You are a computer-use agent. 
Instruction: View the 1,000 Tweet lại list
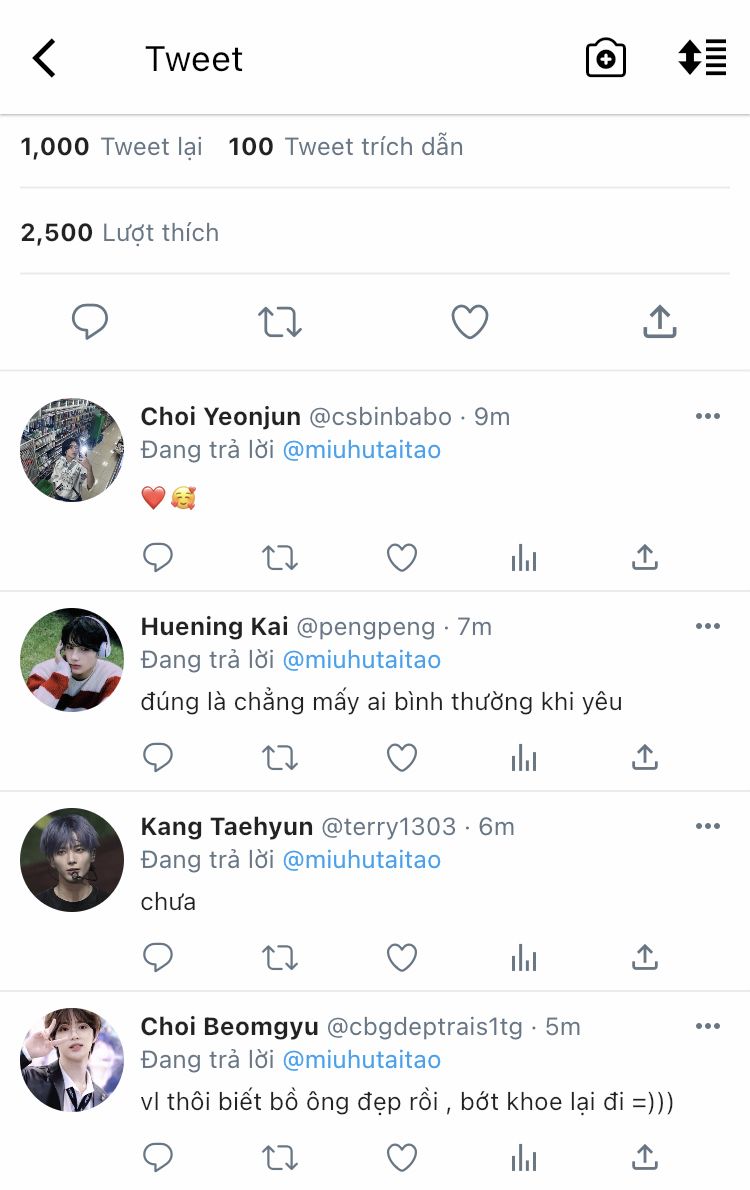pyautogui.click(x=111, y=147)
